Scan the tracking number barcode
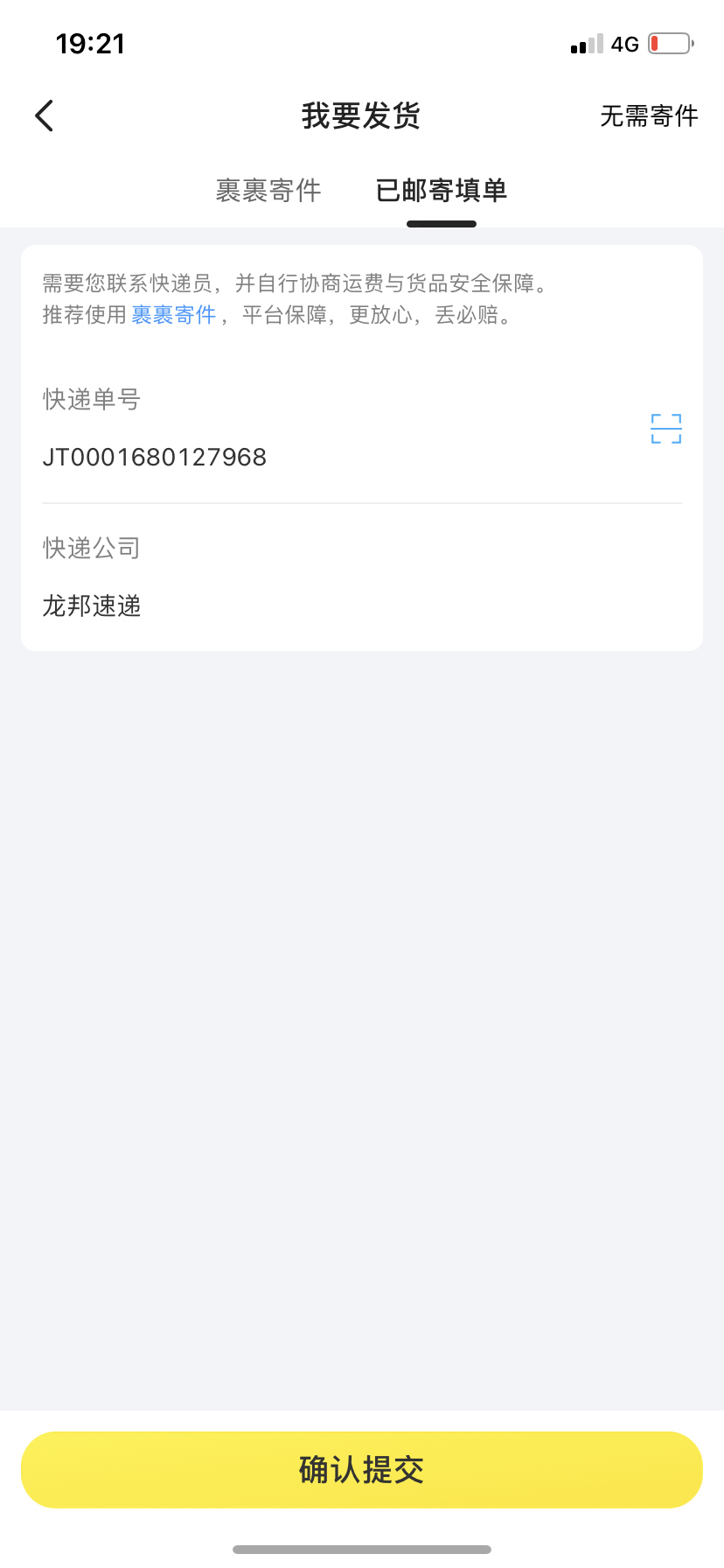Viewport: 724px width, 1568px height. tap(666, 429)
